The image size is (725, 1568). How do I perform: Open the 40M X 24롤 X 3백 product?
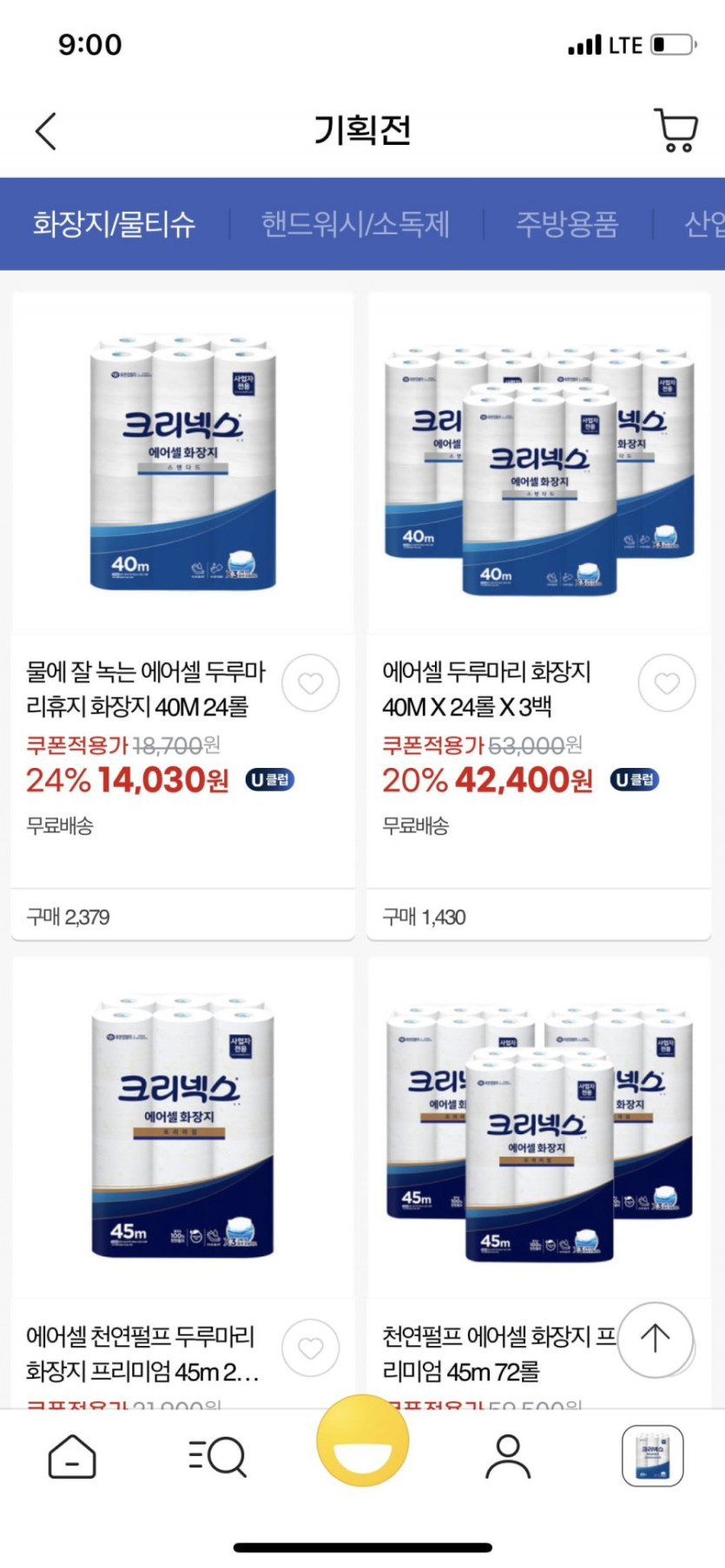click(x=539, y=464)
